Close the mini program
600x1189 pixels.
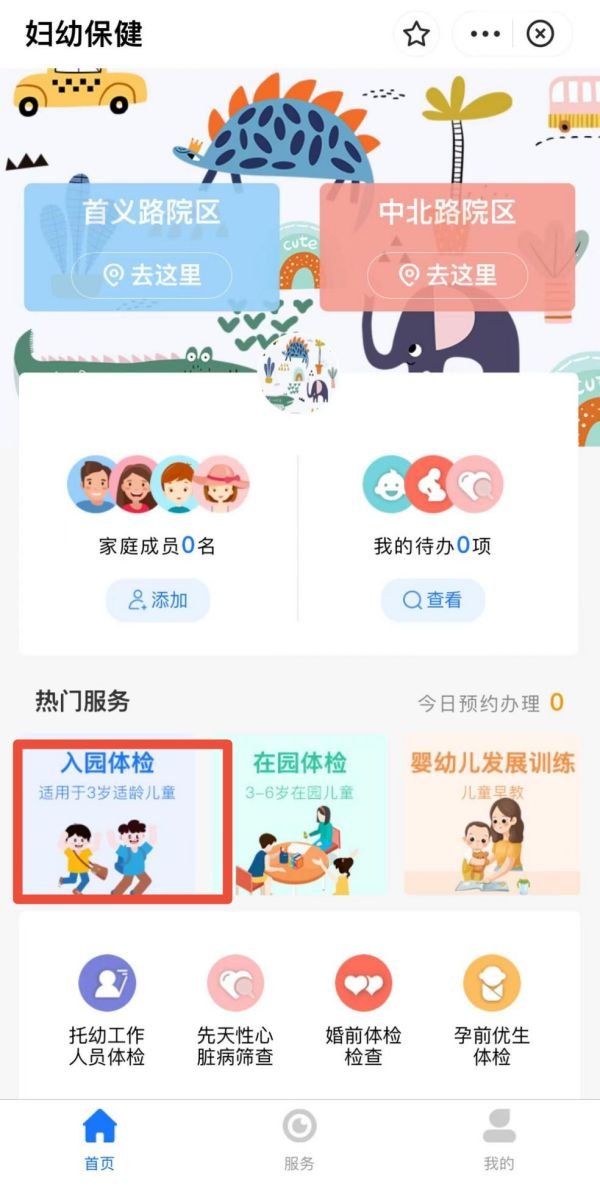(540, 34)
